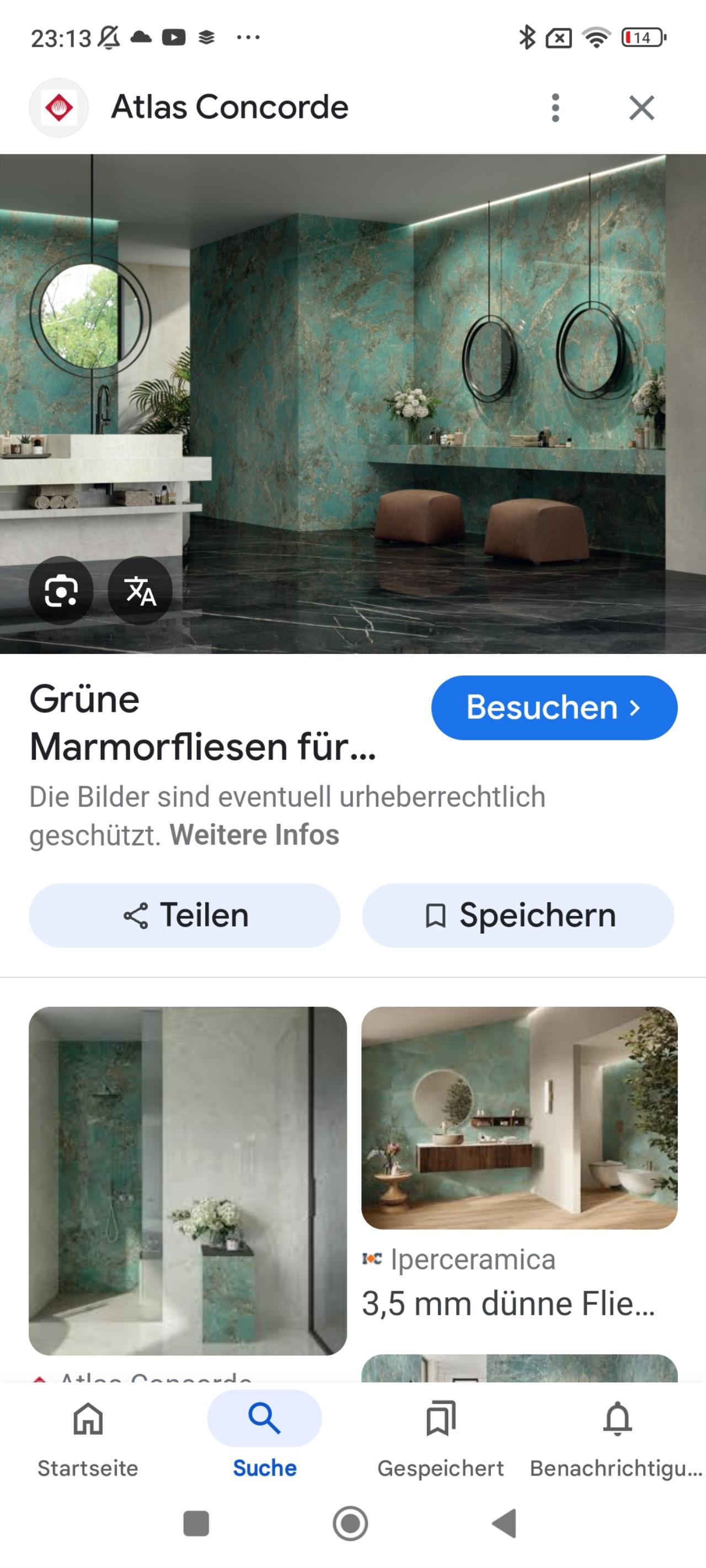
Task: Open the Iperceramica 3,5 mm tile result
Action: [x=519, y=1164]
